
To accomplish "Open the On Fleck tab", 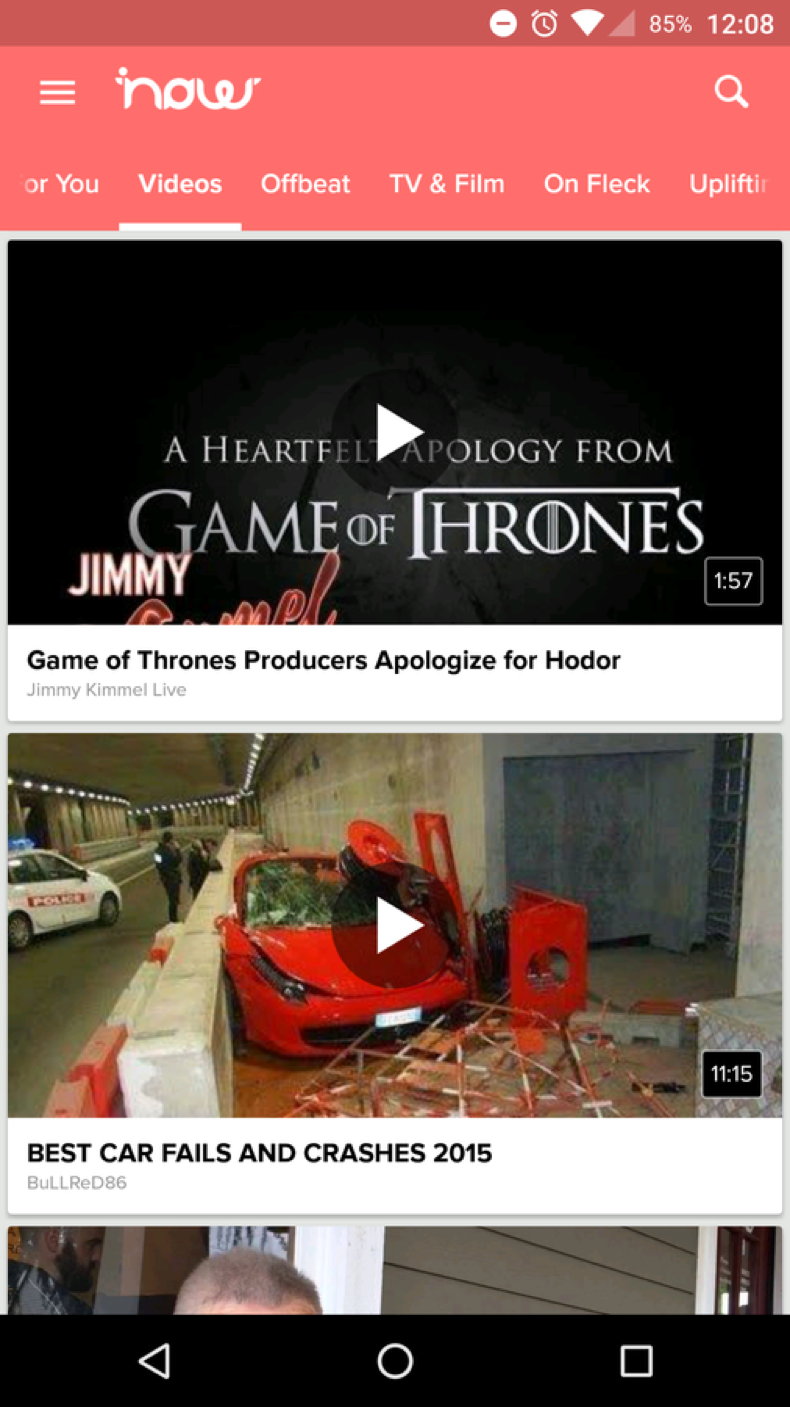I will click(x=597, y=184).
